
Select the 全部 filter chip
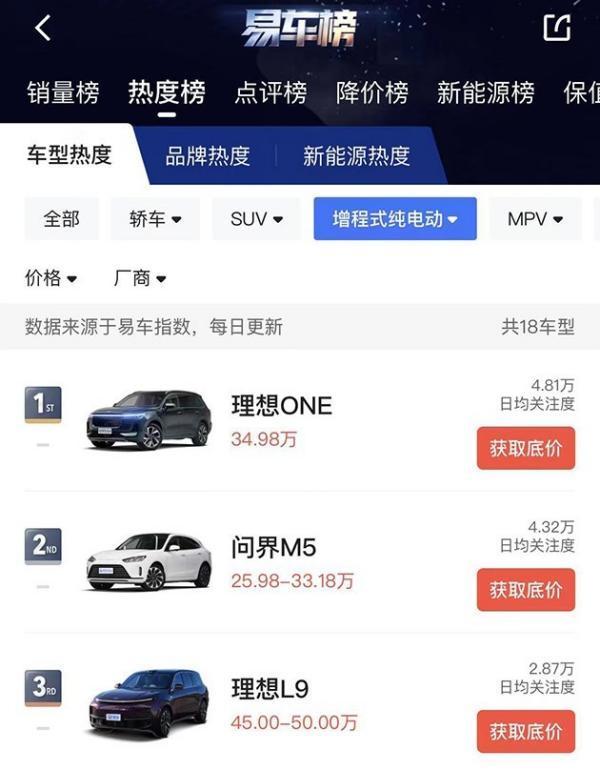tap(61, 218)
